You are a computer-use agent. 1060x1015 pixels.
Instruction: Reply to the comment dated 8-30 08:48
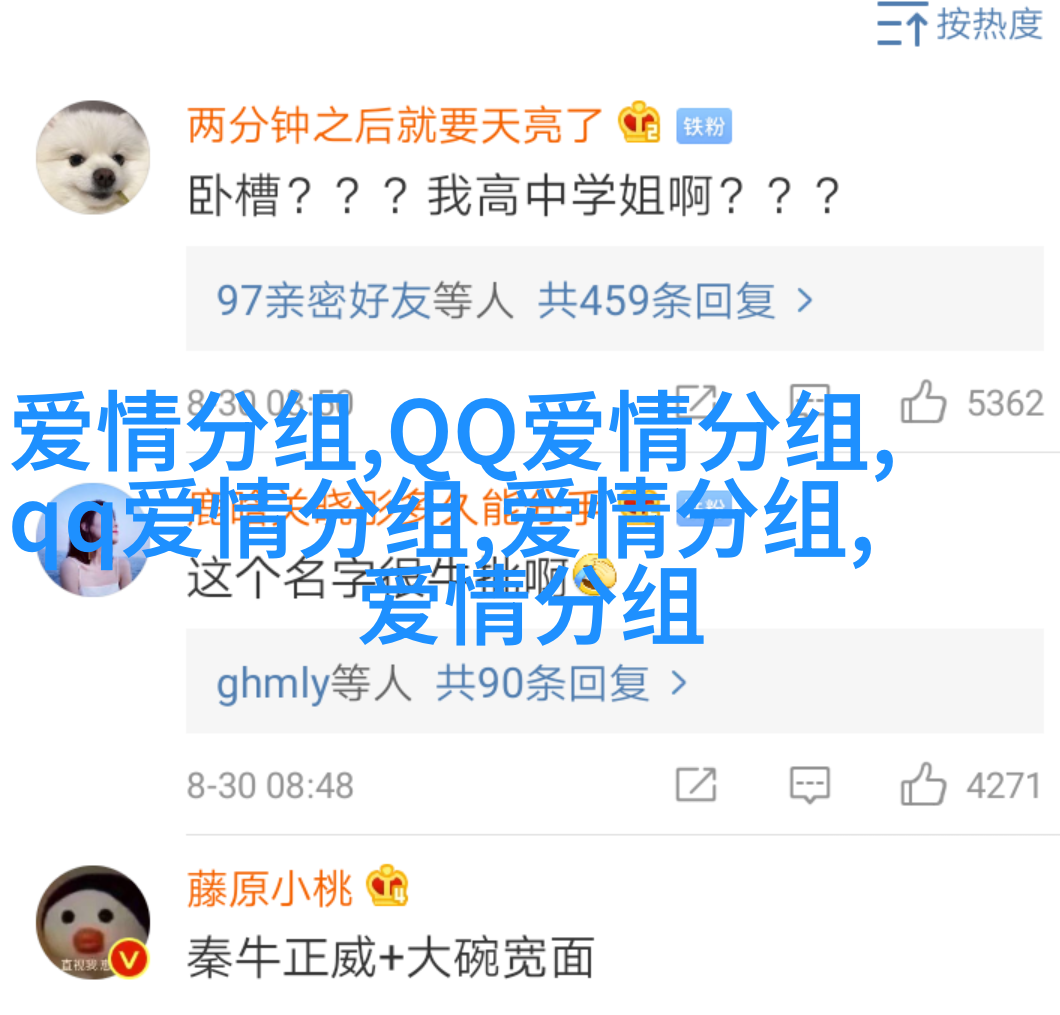(809, 785)
